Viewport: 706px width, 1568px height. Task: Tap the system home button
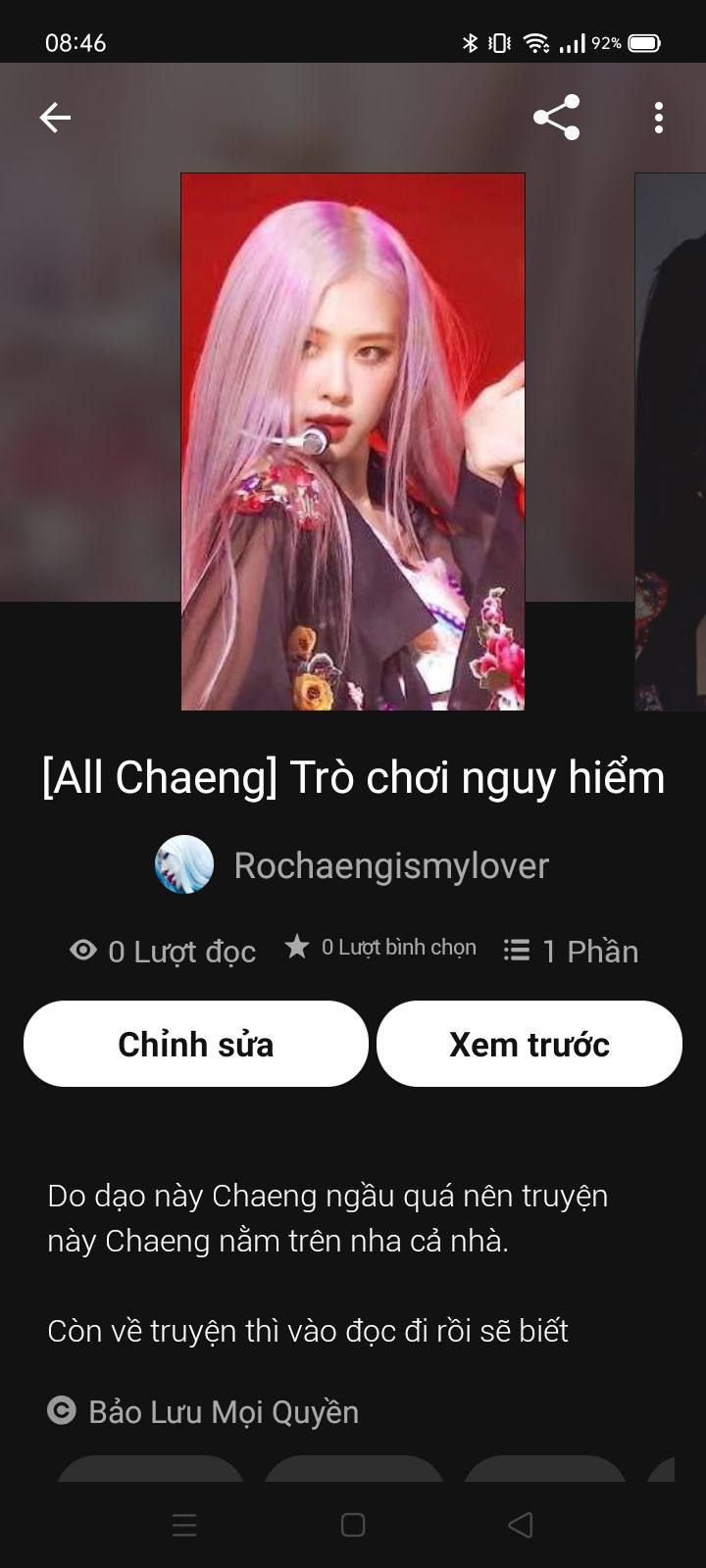pyautogui.click(x=353, y=1525)
